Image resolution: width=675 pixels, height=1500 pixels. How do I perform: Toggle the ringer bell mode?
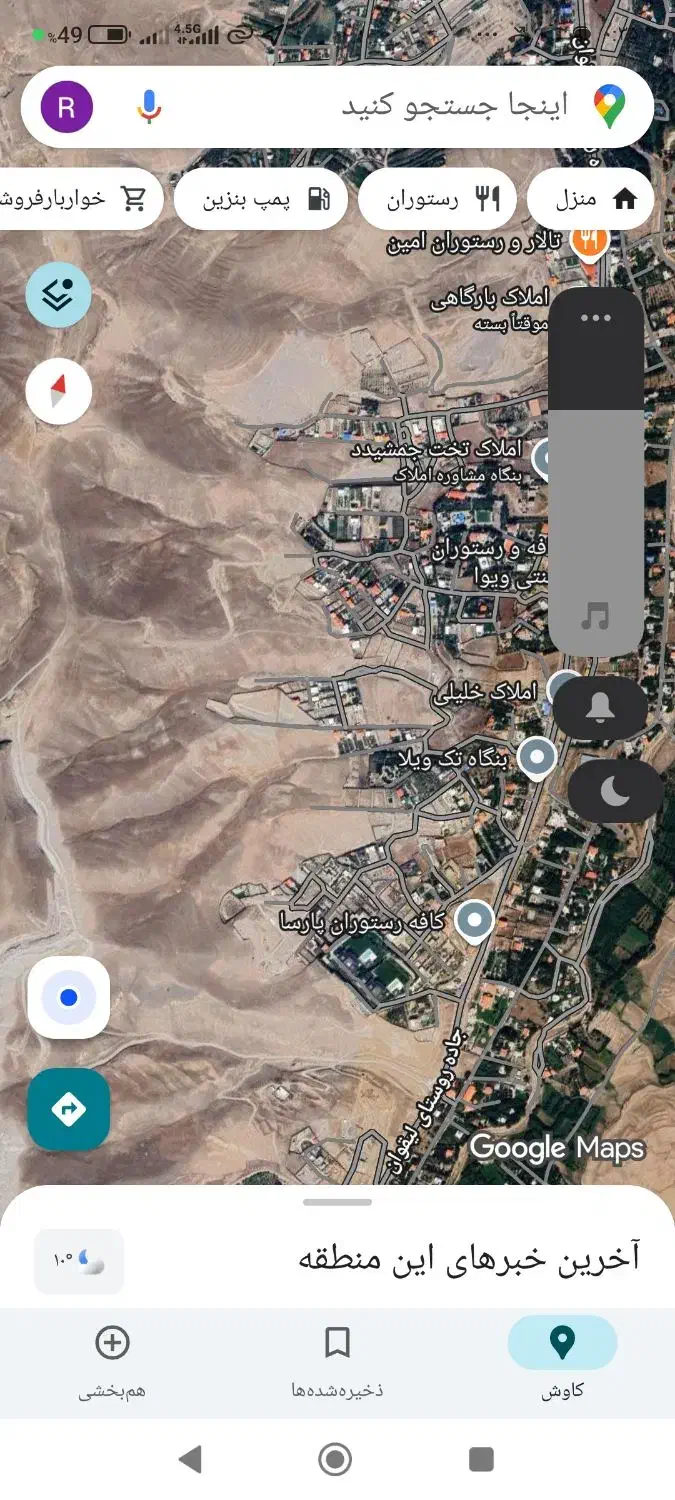click(600, 708)
